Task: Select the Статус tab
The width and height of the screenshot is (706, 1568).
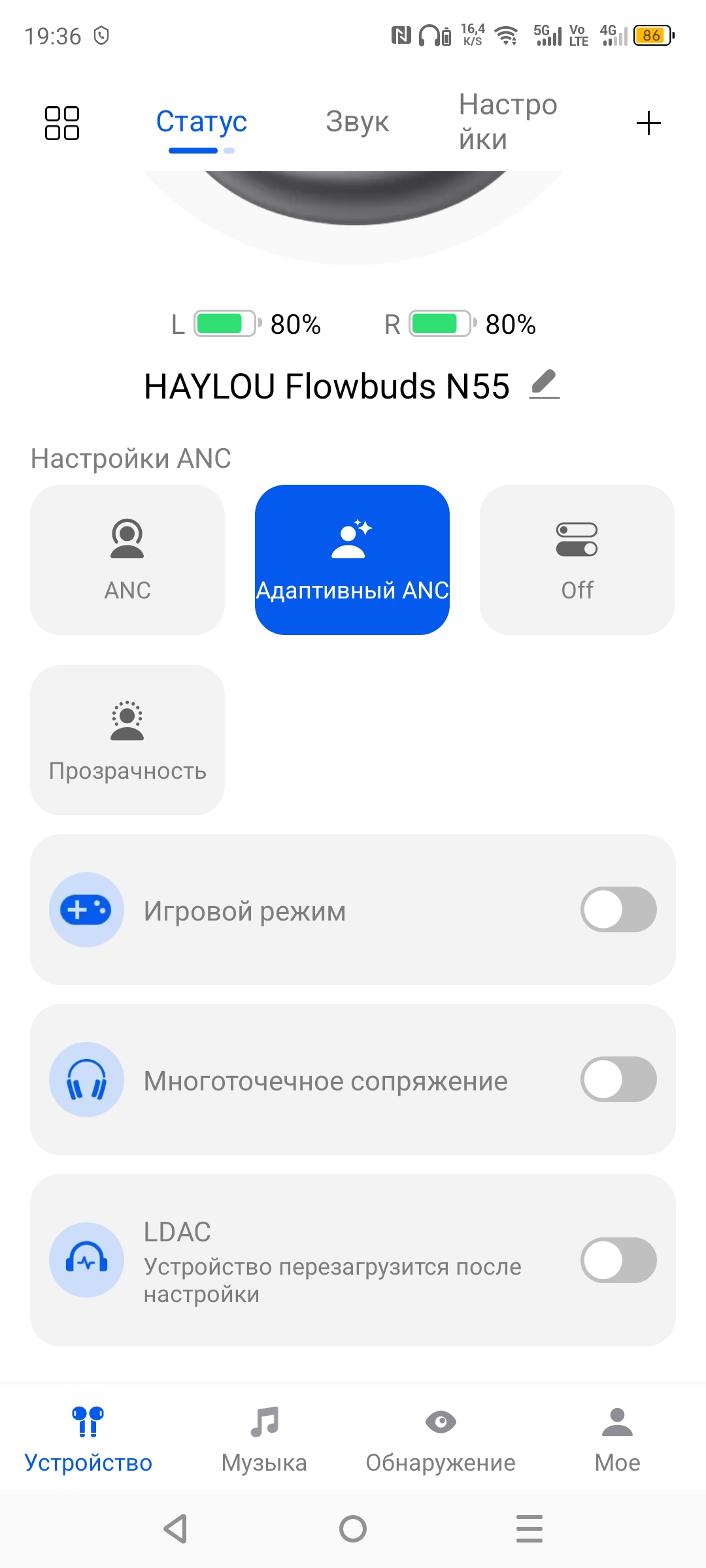Action: (x=201, y=122)
